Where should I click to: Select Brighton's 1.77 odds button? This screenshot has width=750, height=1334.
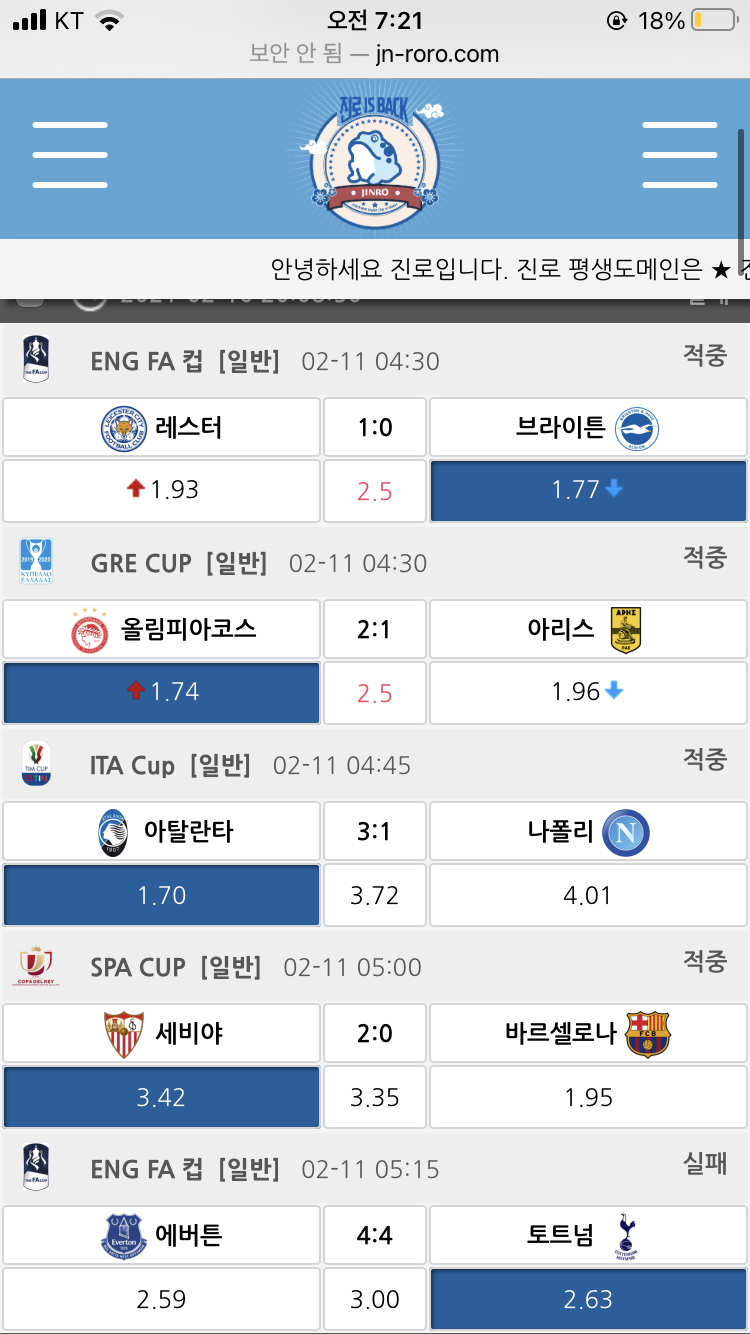tap(588, 490)
